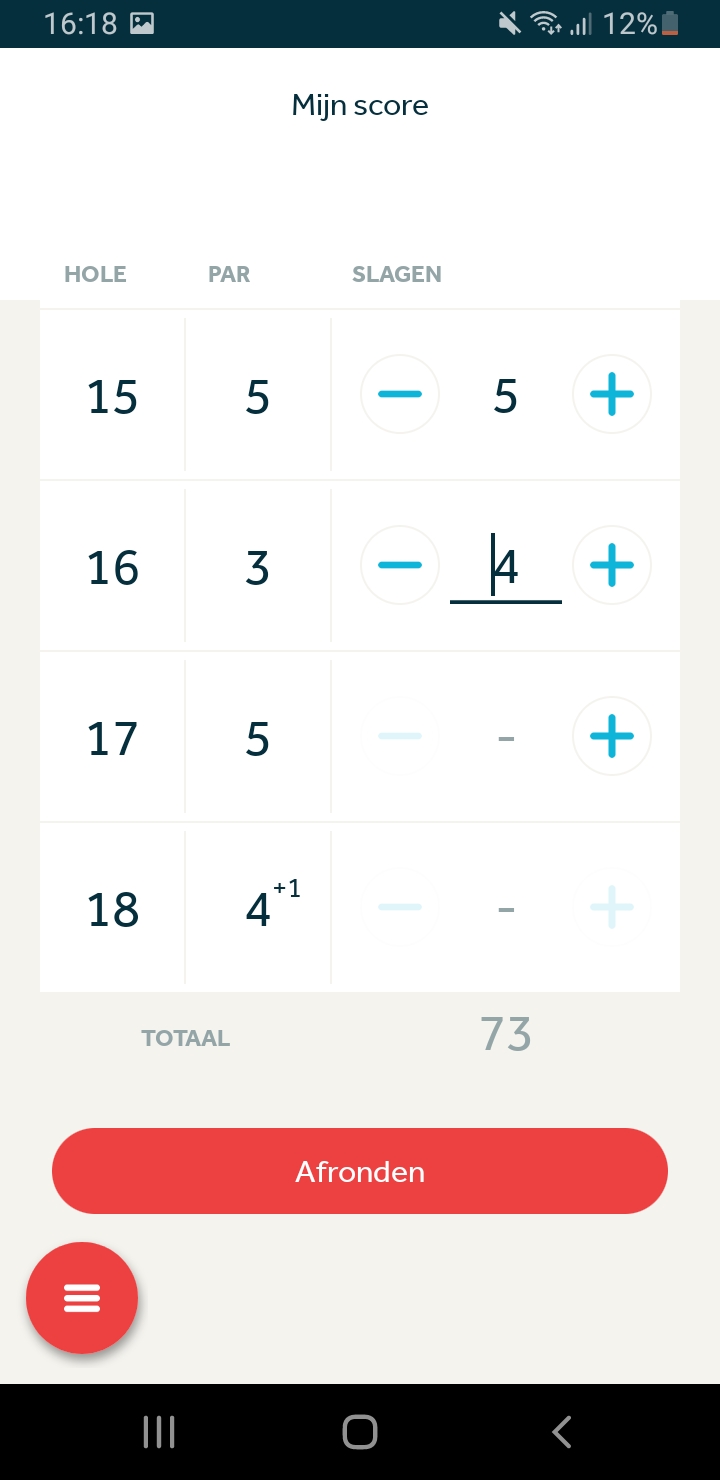Decrease strokes for hole 16
The height and width of the screenshot is (1480, 720).
click(x=400, y=566)
